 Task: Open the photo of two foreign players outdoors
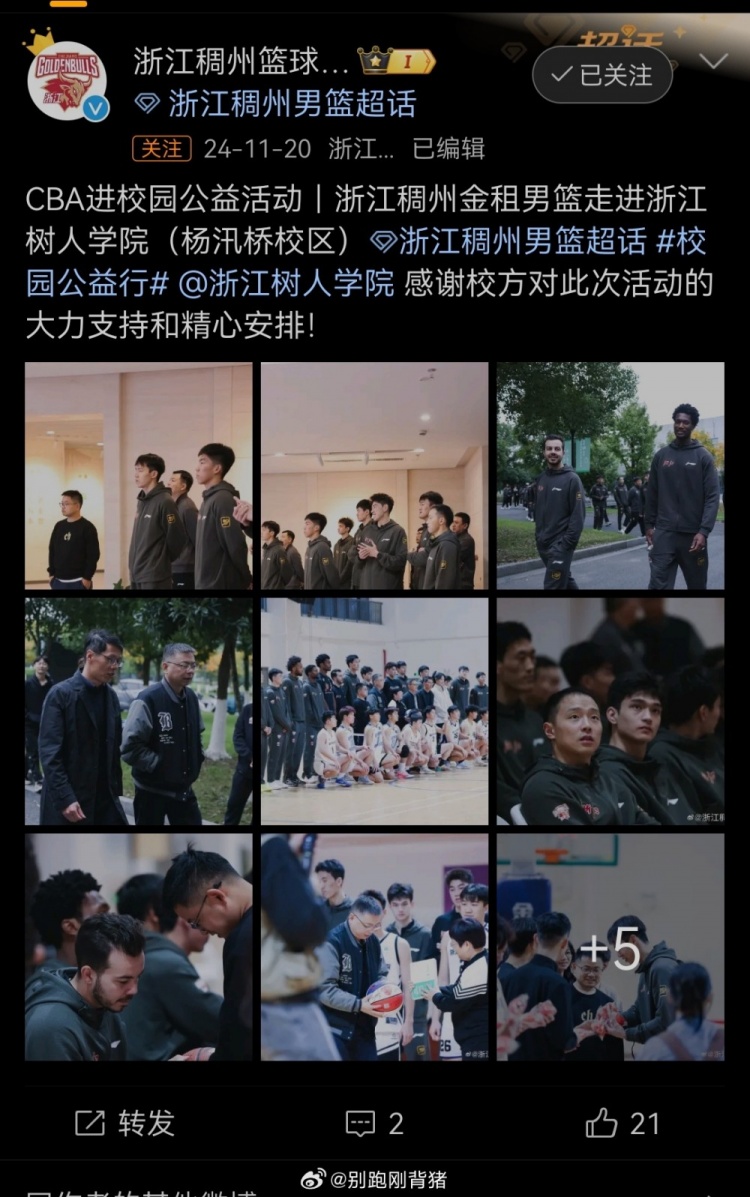610,476
